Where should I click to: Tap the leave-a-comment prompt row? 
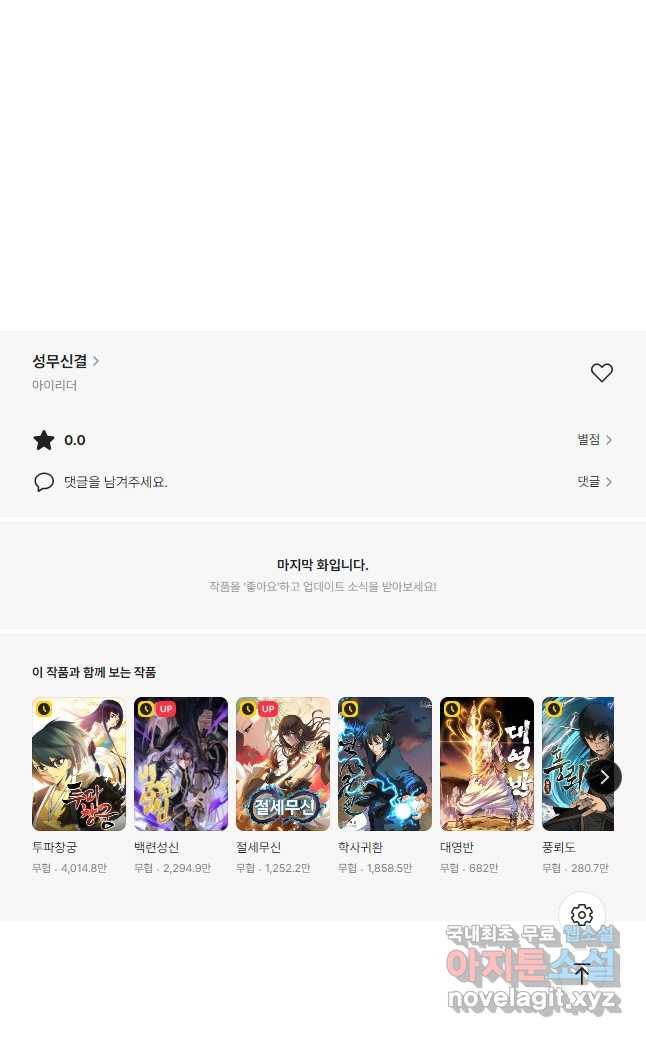[115, 482]
